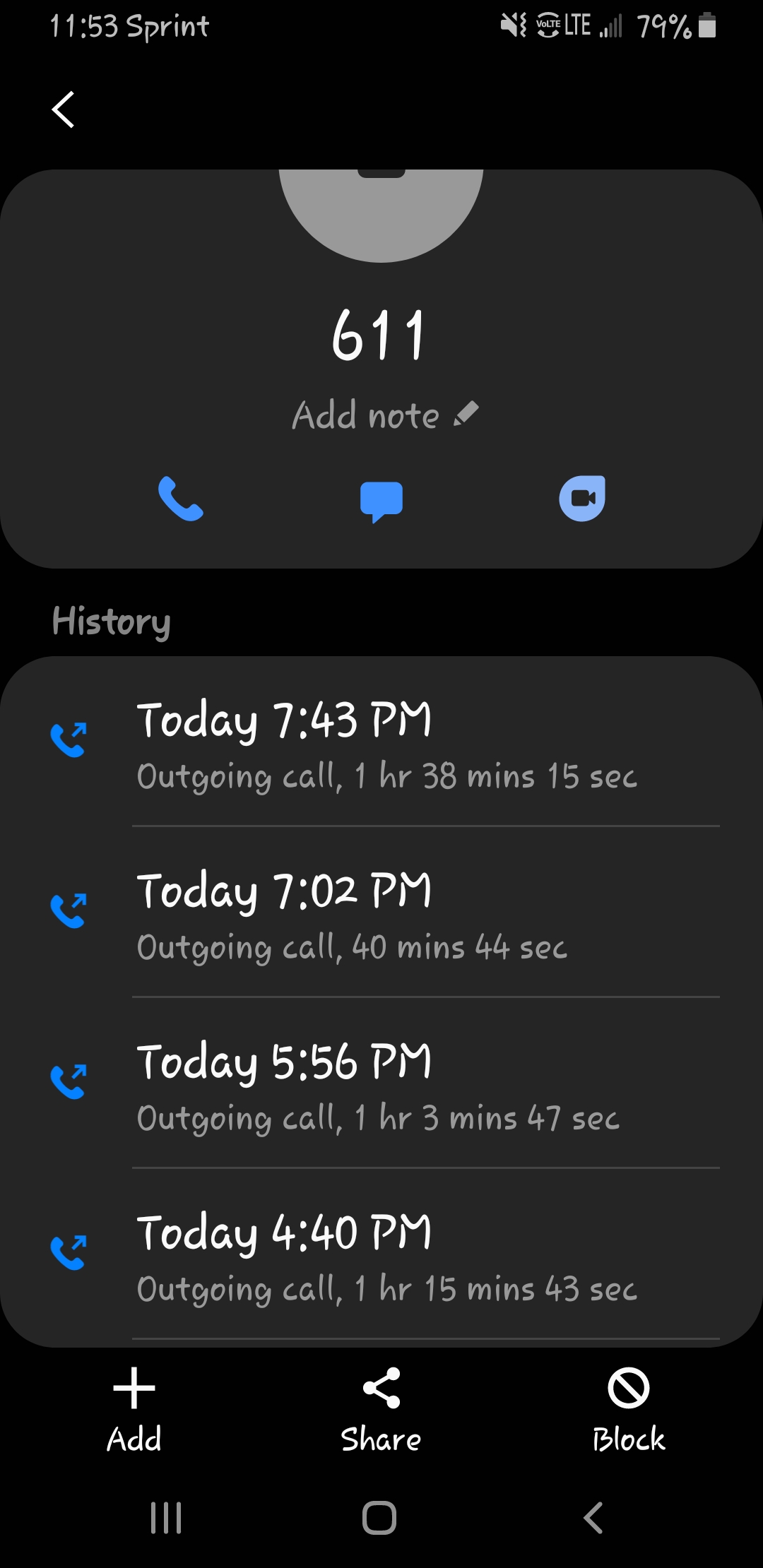Image resolution: width=763 pixels, height=1568 pixels.
Task: Add a note for 611
Action: 385,415
